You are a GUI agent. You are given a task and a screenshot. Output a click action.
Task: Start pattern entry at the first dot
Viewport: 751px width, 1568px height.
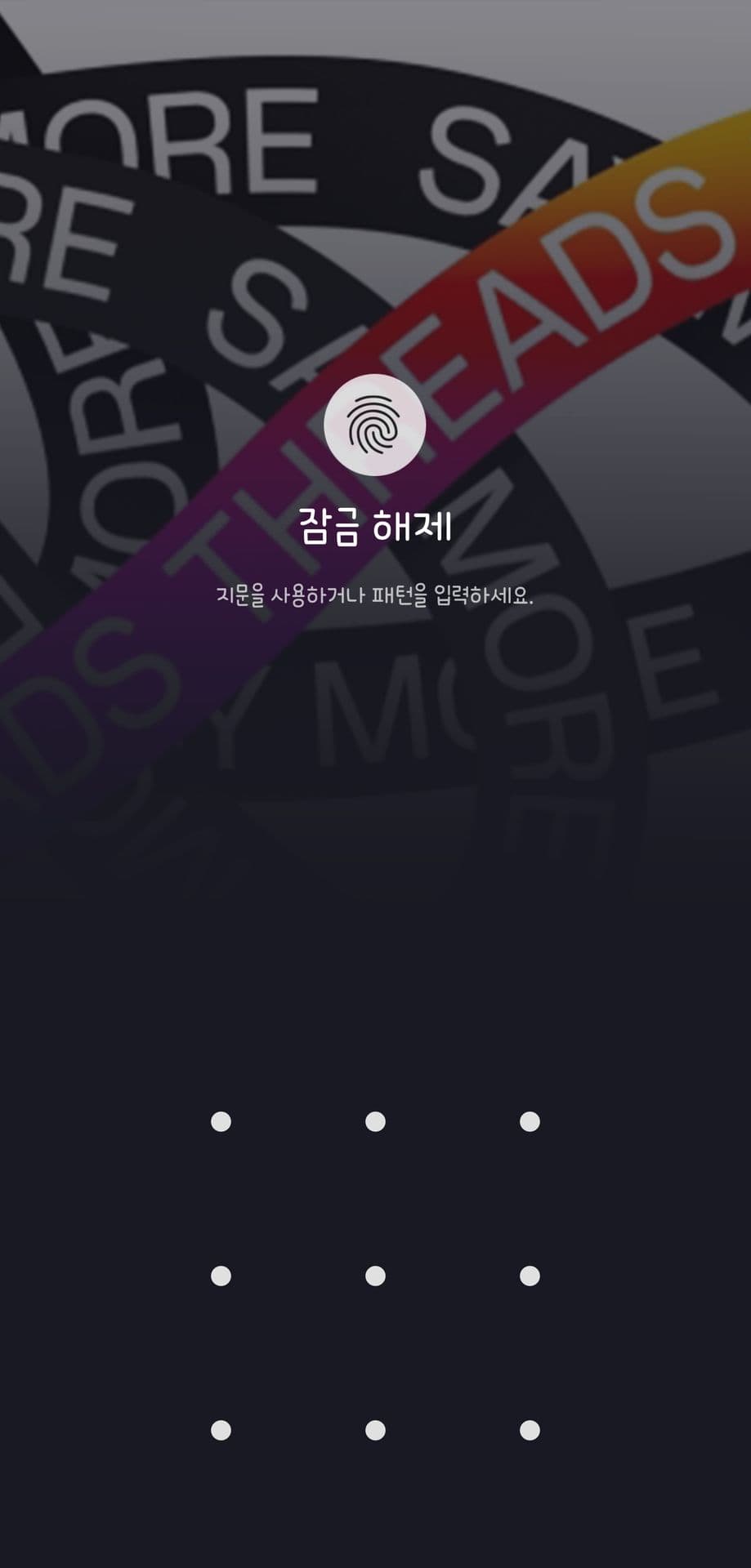click(x=220, y=1121)
